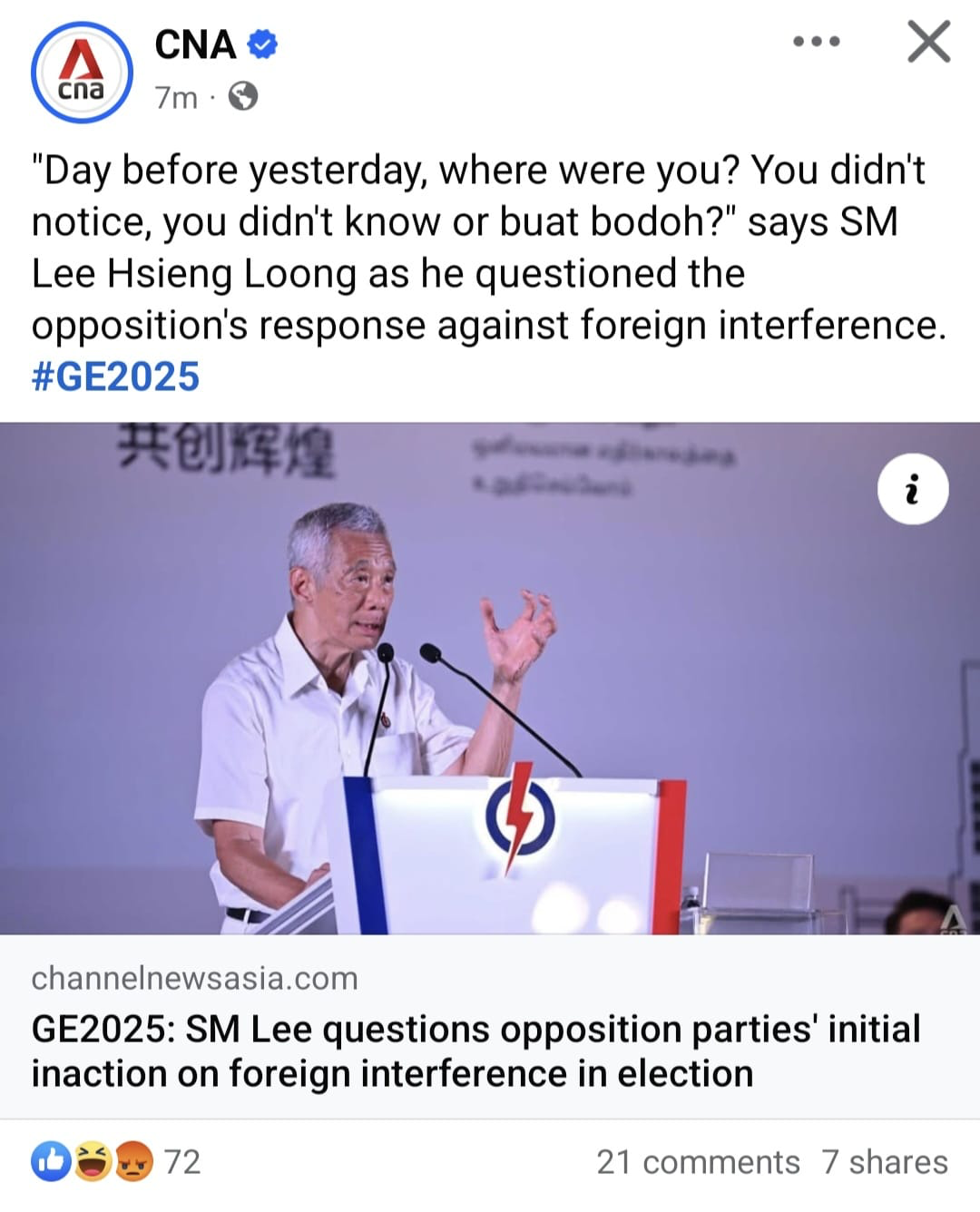Open the CNA page name link
The width and height of the screenshot is (980, 1212).
coord(195,44)
